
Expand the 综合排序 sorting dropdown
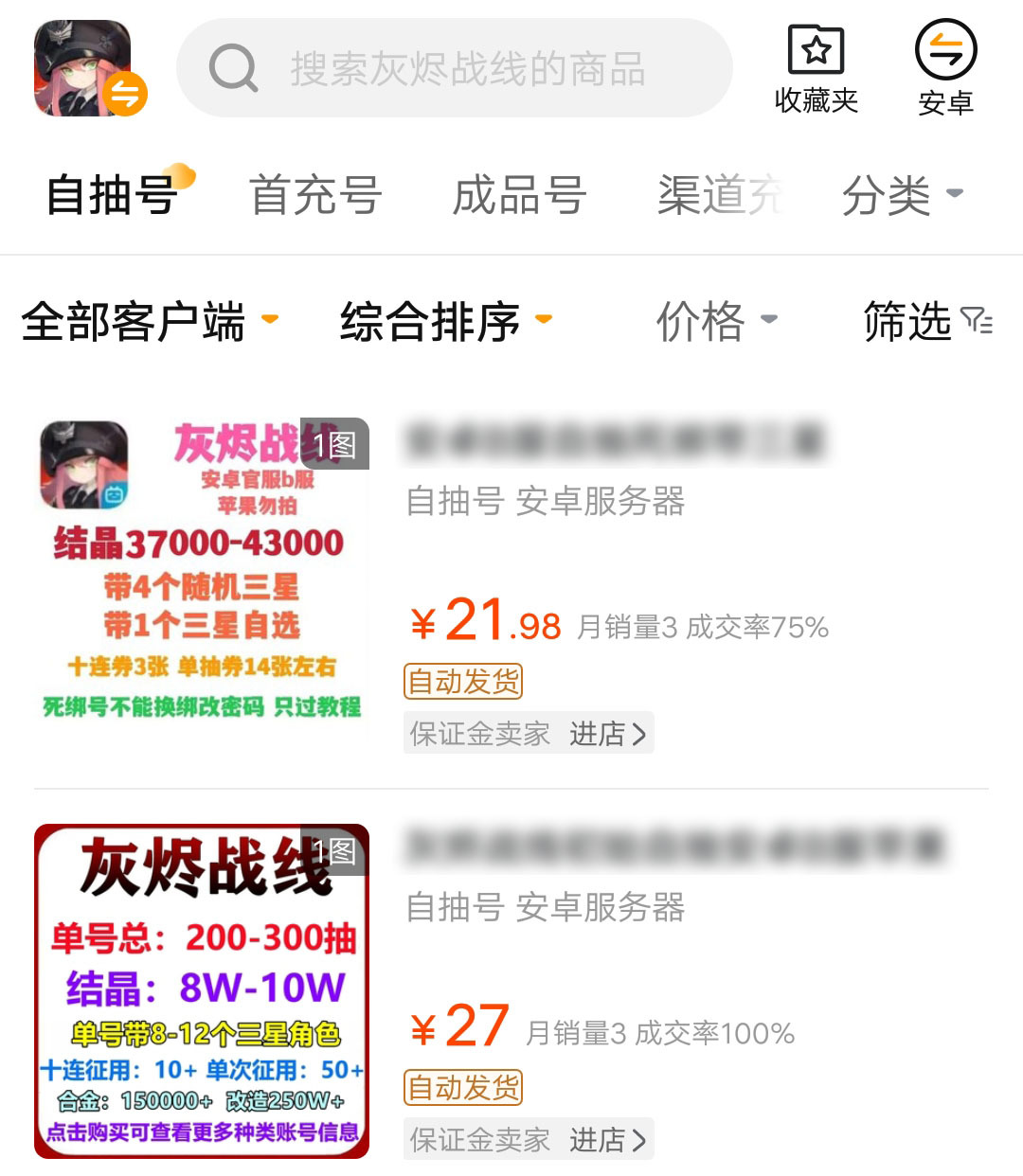coord(445,321)
